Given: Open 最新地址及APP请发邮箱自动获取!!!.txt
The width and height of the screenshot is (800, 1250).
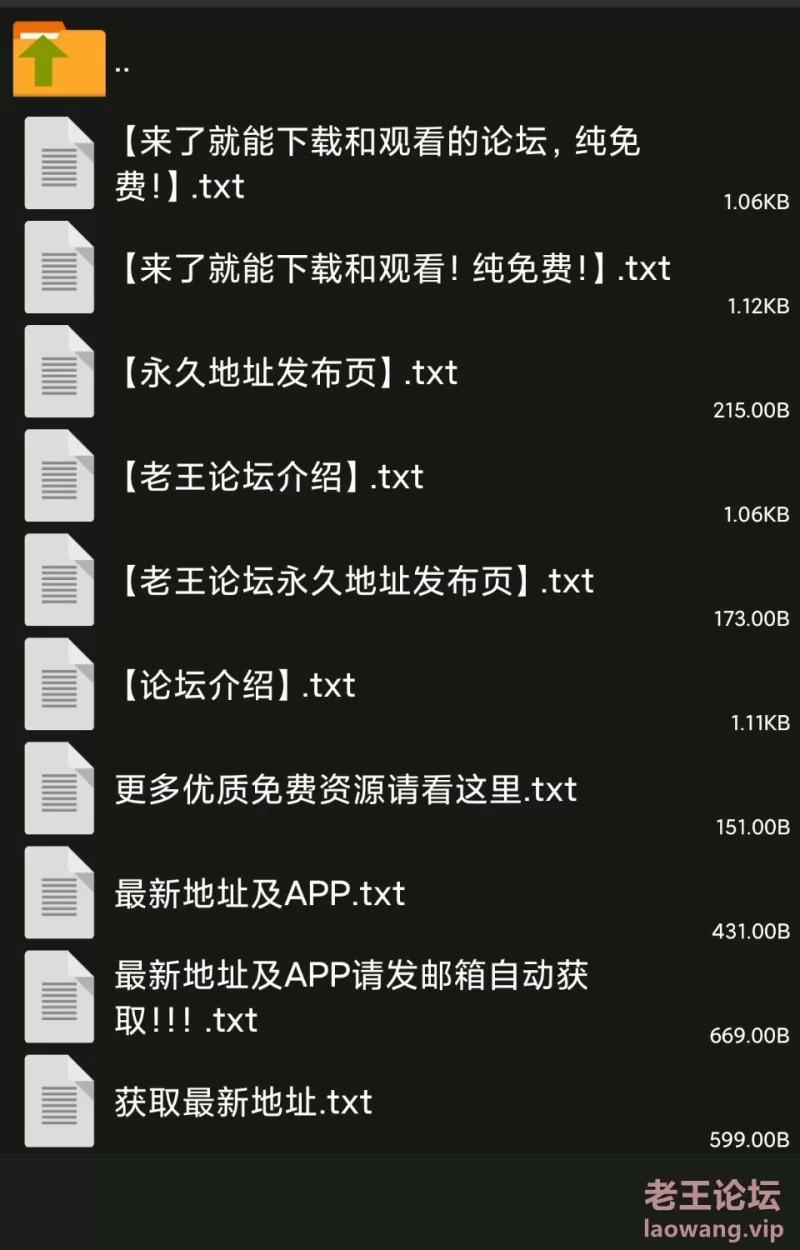Looking at the screenshot, I should [x=350, y=997].
